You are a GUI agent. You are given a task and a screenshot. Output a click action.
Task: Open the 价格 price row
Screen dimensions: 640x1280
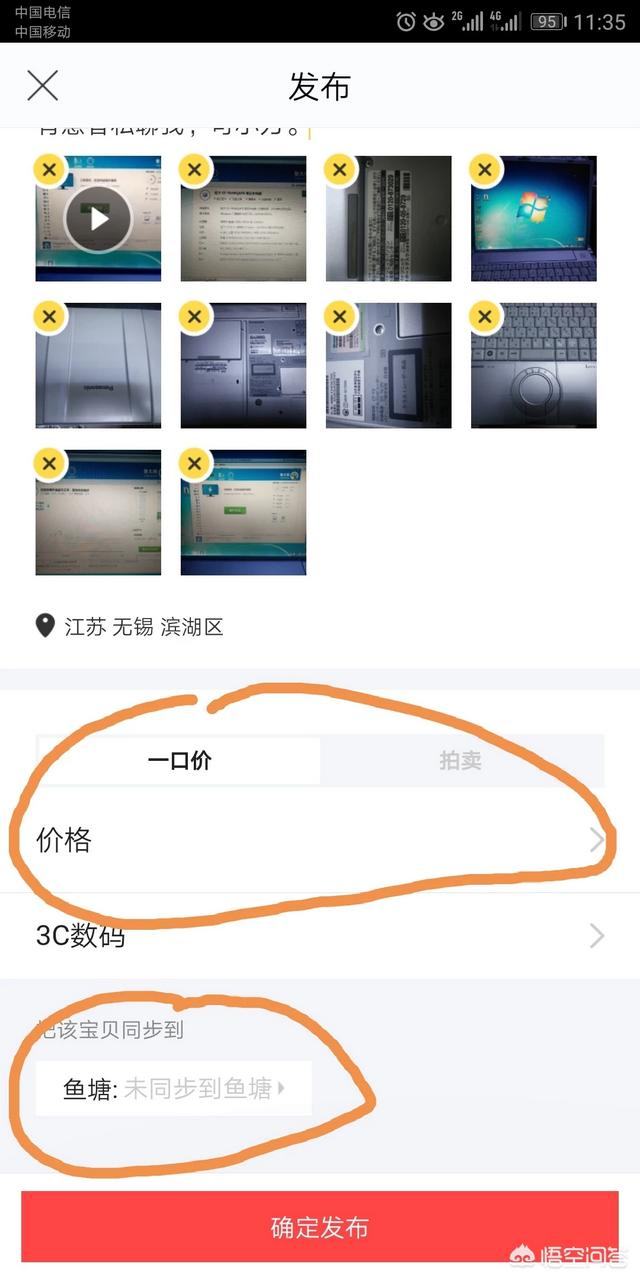pyautogui.click(x=320, y=840)
